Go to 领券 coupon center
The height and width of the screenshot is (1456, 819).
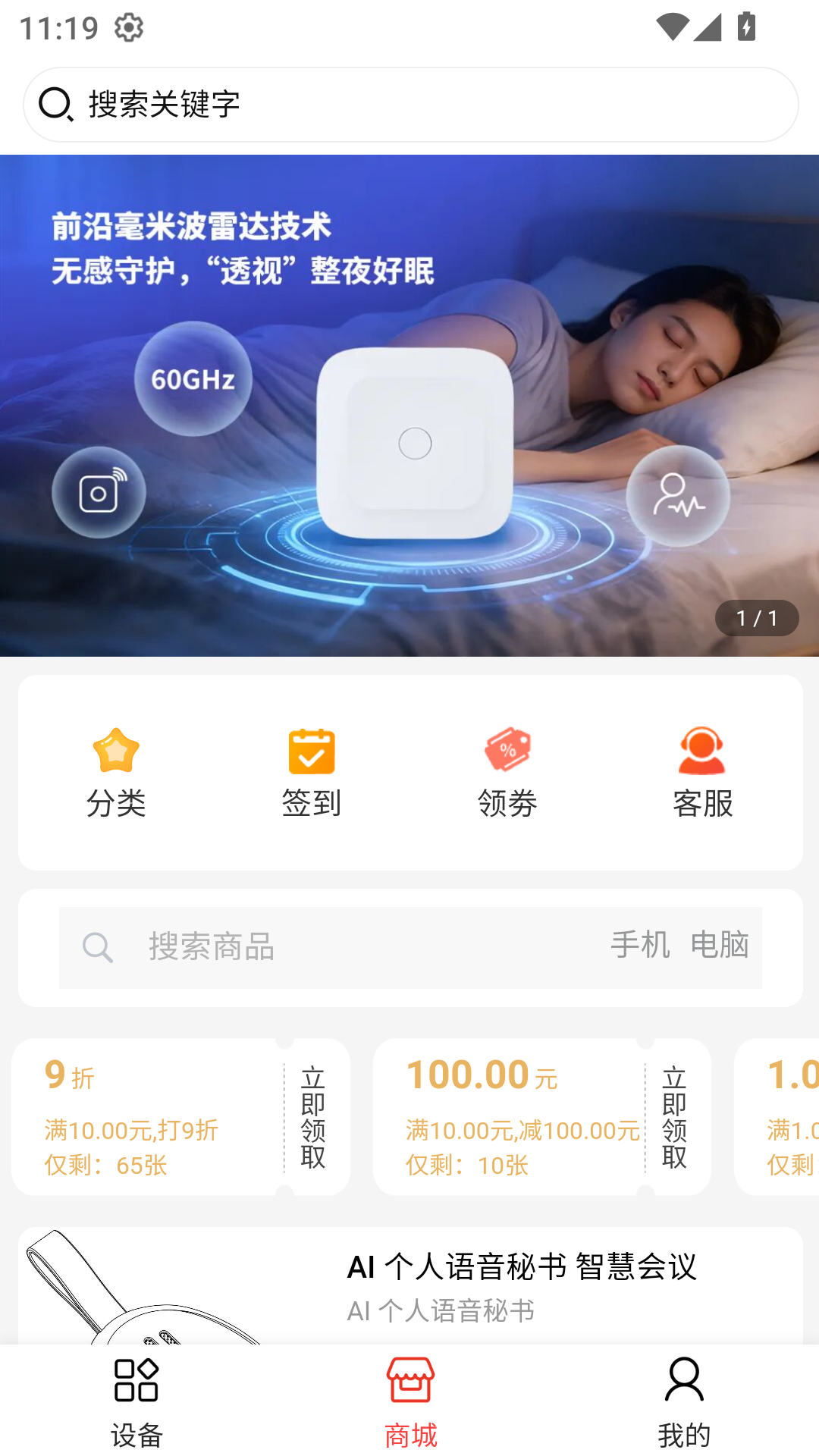507,773
